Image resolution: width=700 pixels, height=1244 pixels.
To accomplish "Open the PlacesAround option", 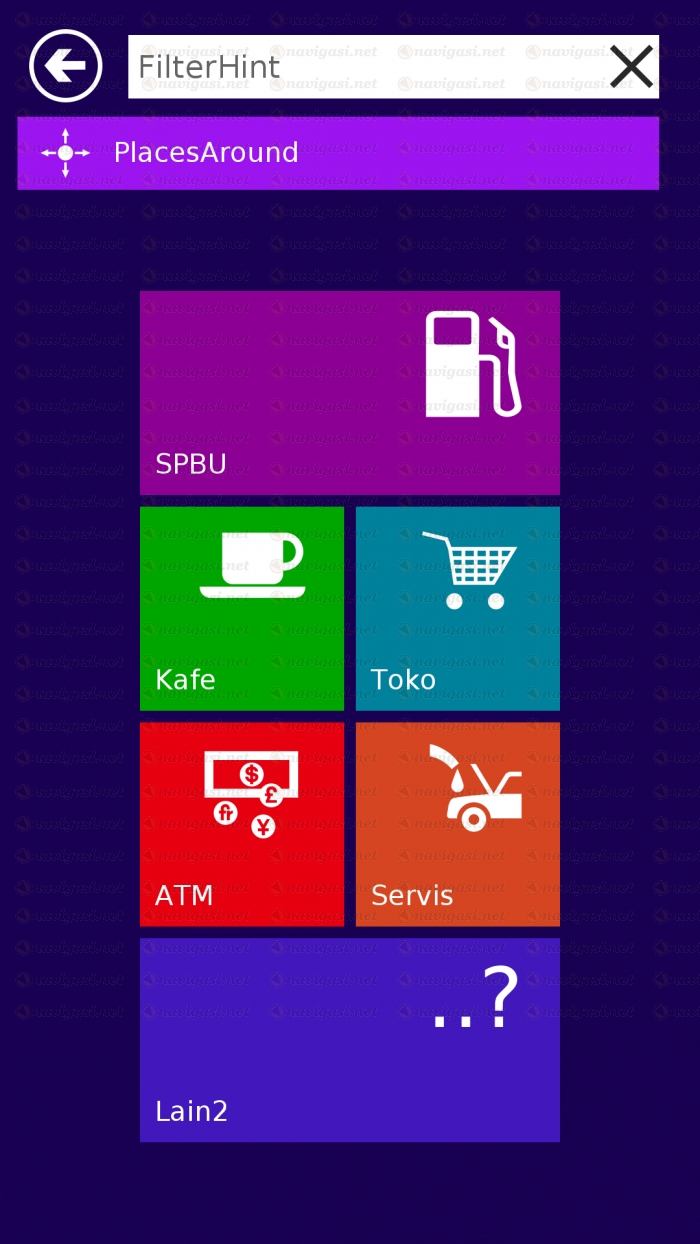I will (x=338, y=153).
